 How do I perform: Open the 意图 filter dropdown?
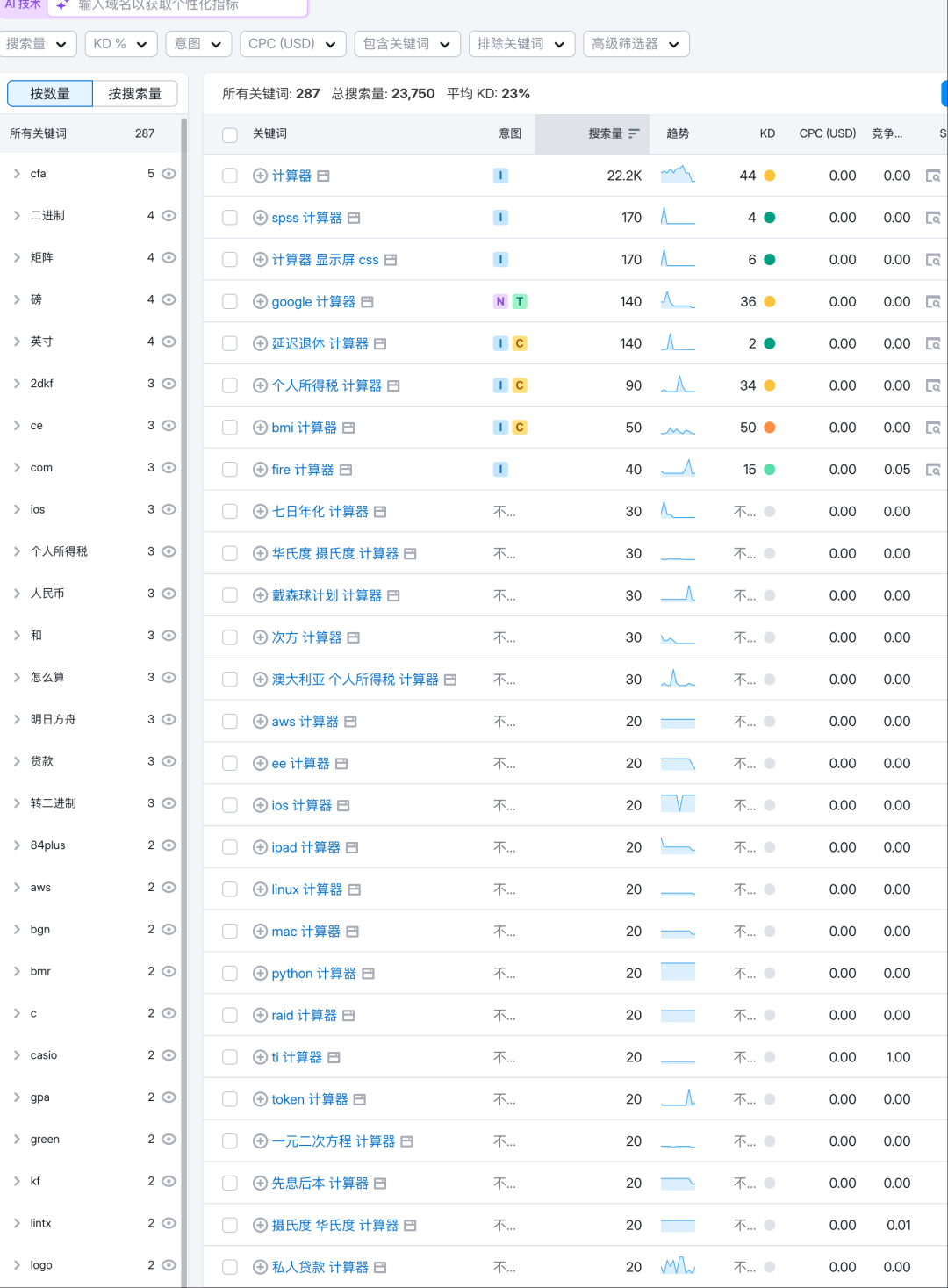pyautogui.click(x=198, y=44)
